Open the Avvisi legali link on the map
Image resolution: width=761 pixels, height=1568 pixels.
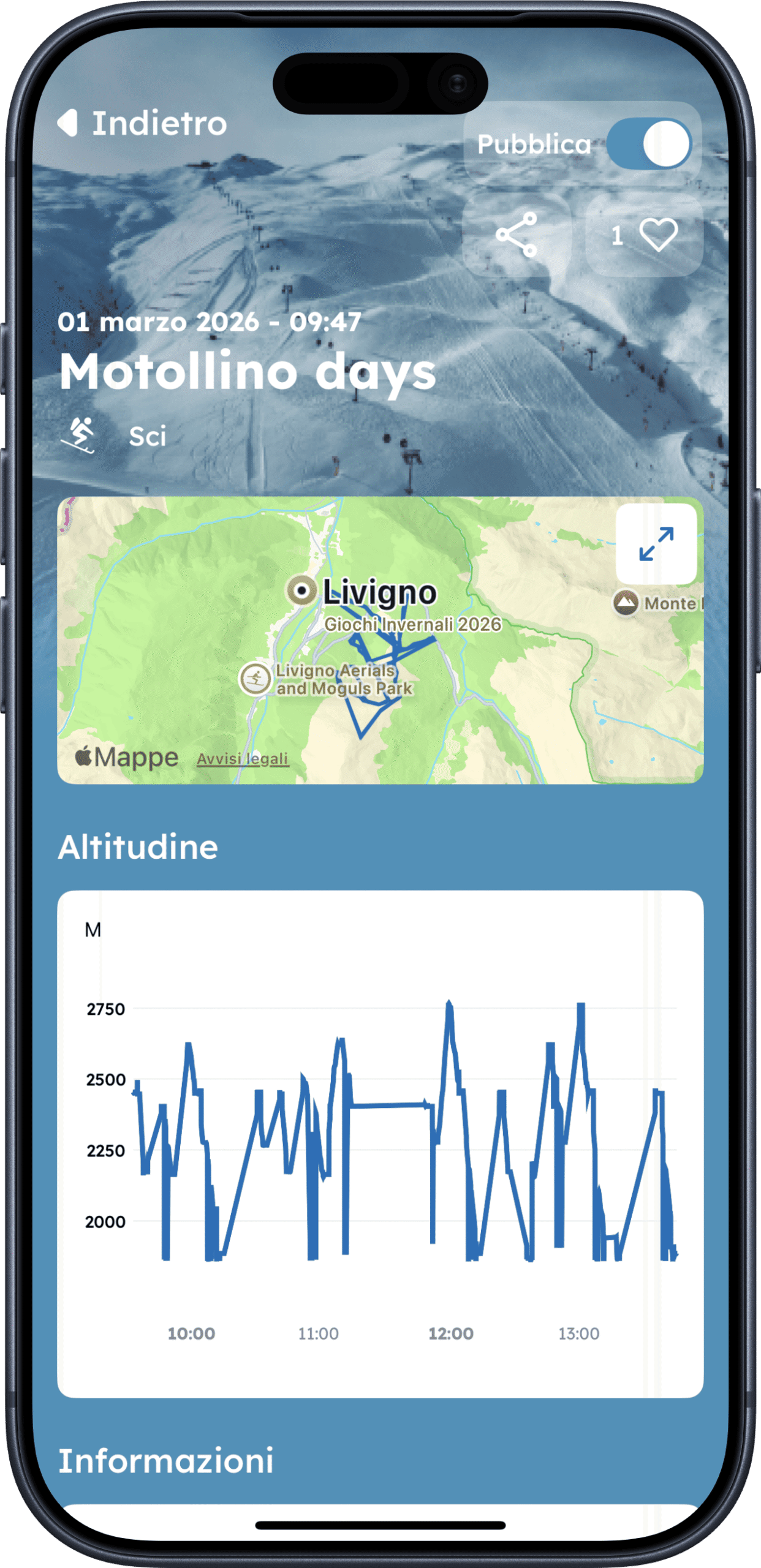pyautogui.click(x=243, y=759)
